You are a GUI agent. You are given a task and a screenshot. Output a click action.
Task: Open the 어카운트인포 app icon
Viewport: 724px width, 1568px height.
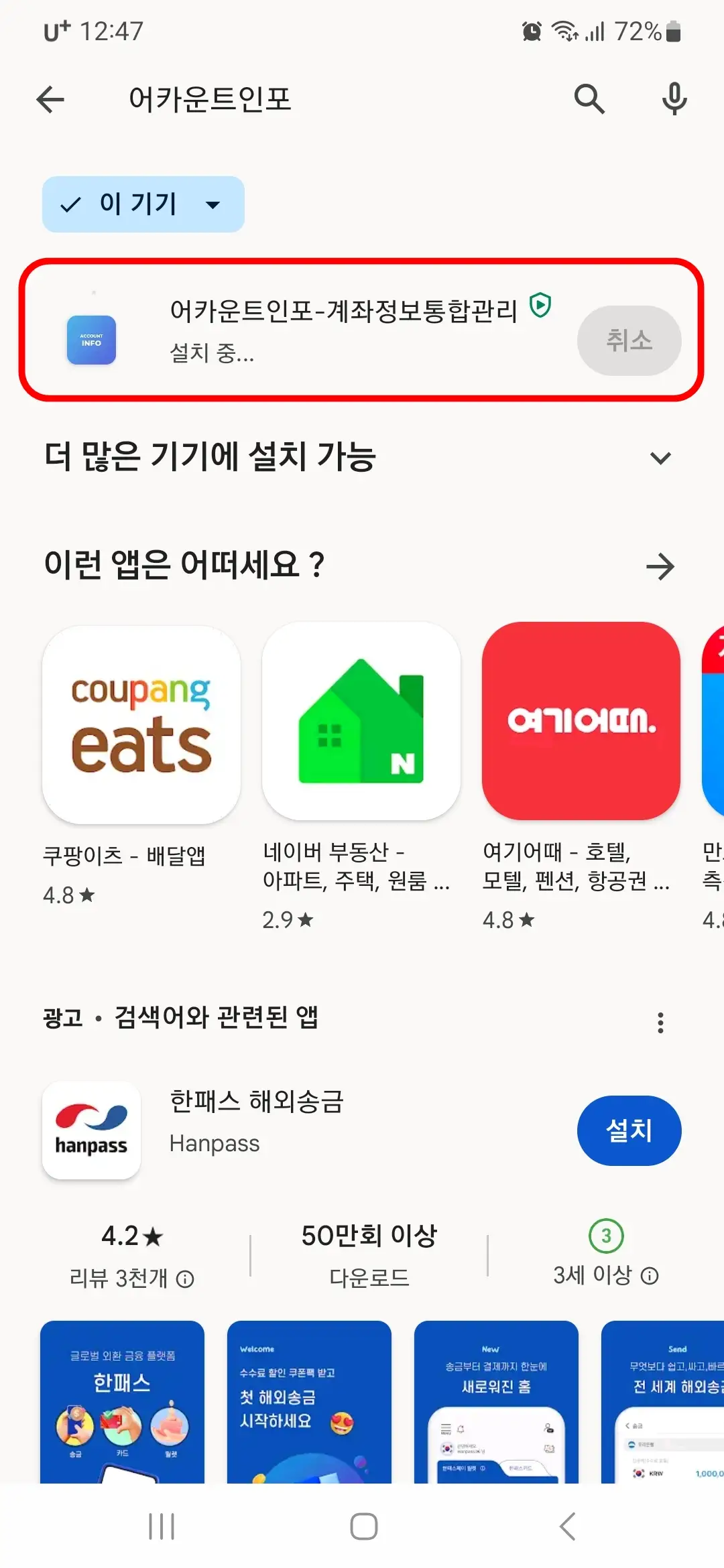click(91, 340)
